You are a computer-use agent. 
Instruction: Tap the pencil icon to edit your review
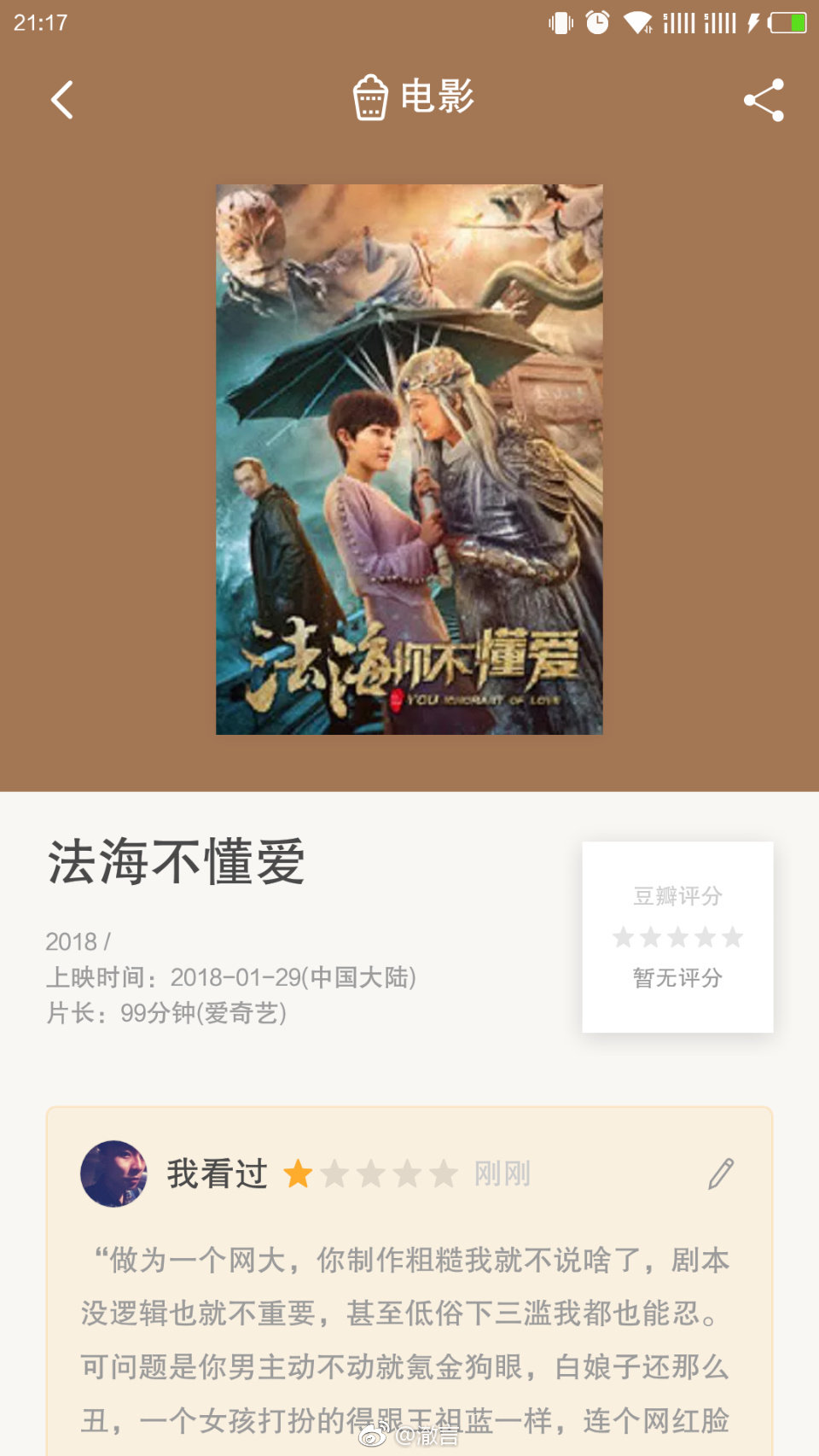721,1174
